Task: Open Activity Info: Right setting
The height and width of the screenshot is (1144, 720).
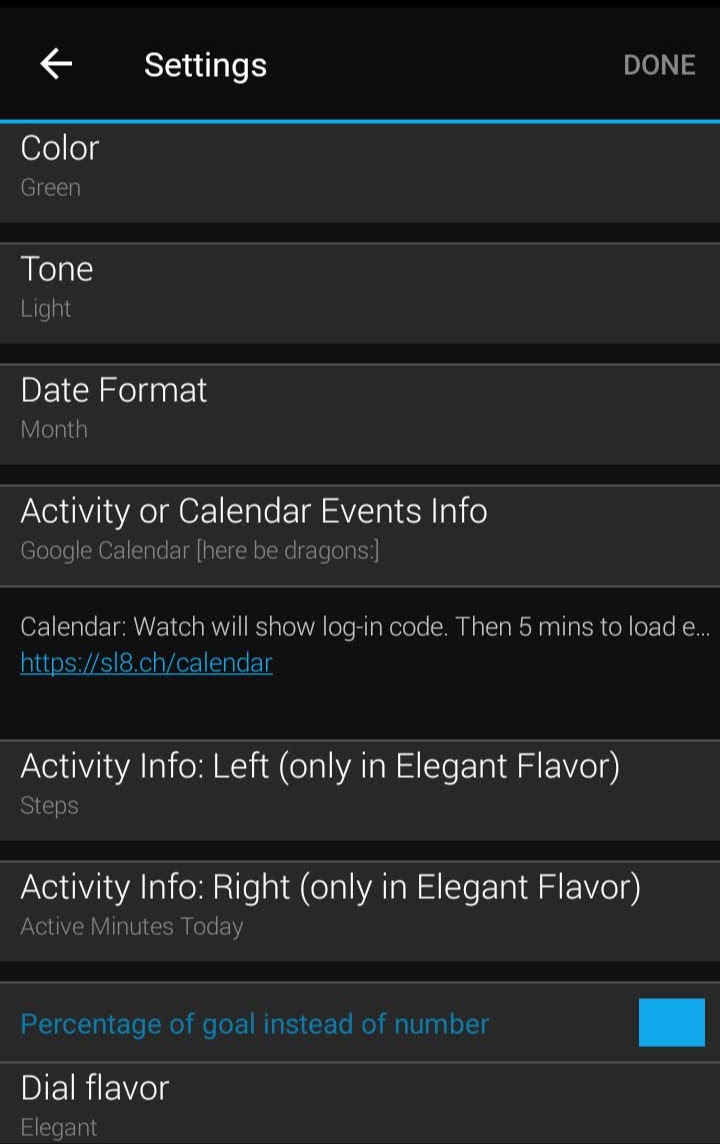Action: pyautogui.click(x=360, y=904)
